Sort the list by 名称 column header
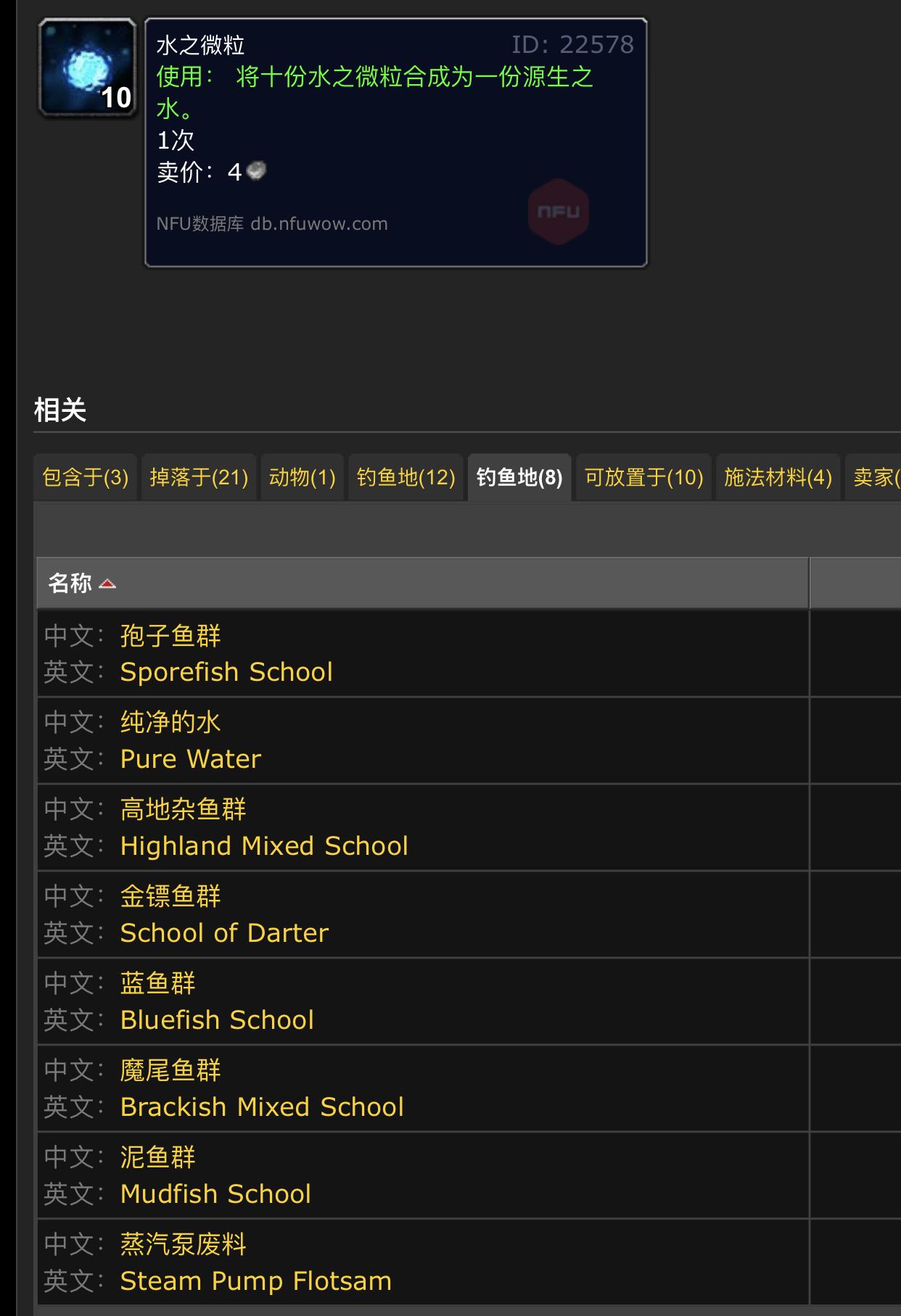The width and height of the screenshot is (901, 1316). coord(71,583)
